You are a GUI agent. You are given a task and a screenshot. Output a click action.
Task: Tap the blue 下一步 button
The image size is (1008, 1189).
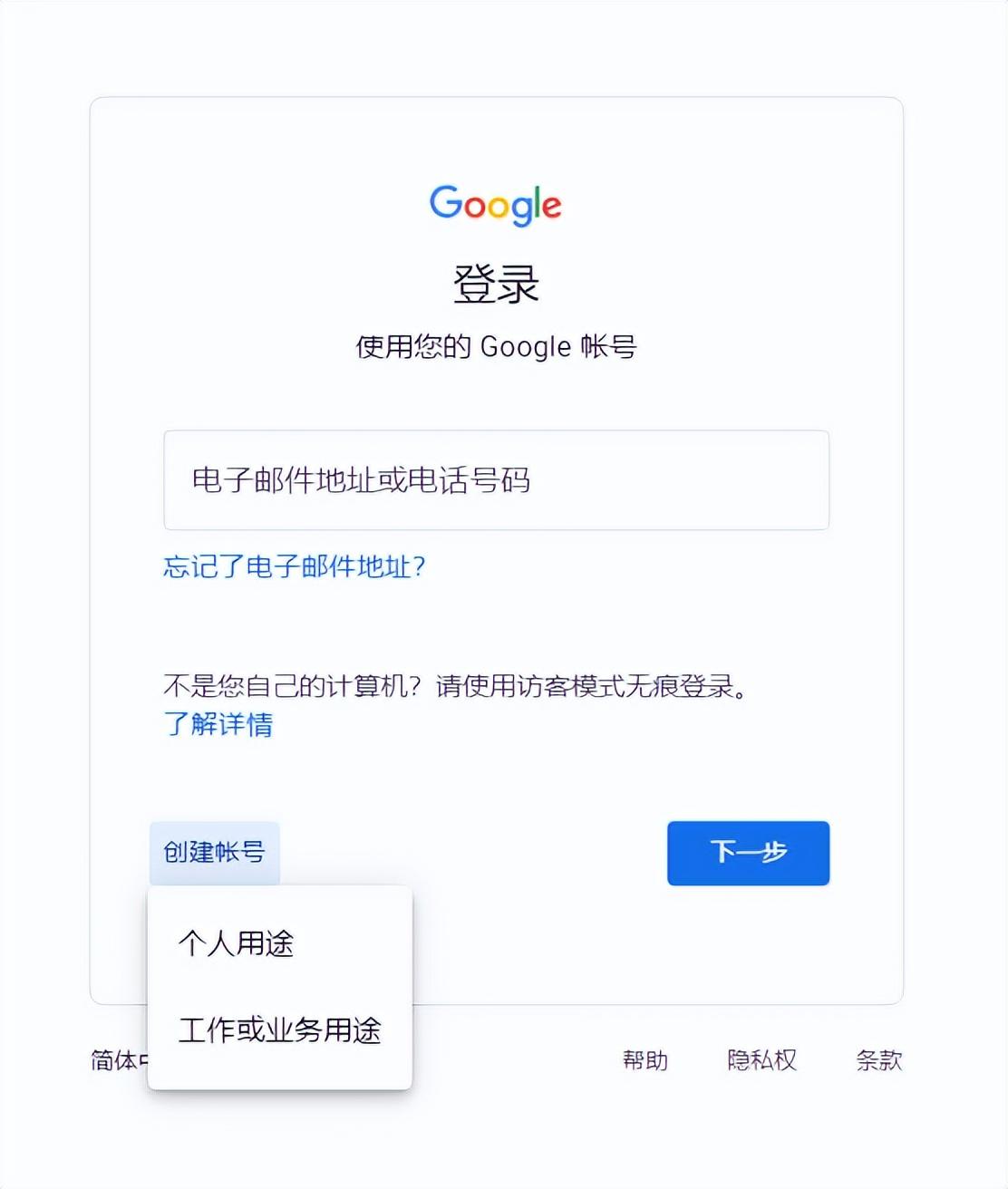(x=748, y=852)
